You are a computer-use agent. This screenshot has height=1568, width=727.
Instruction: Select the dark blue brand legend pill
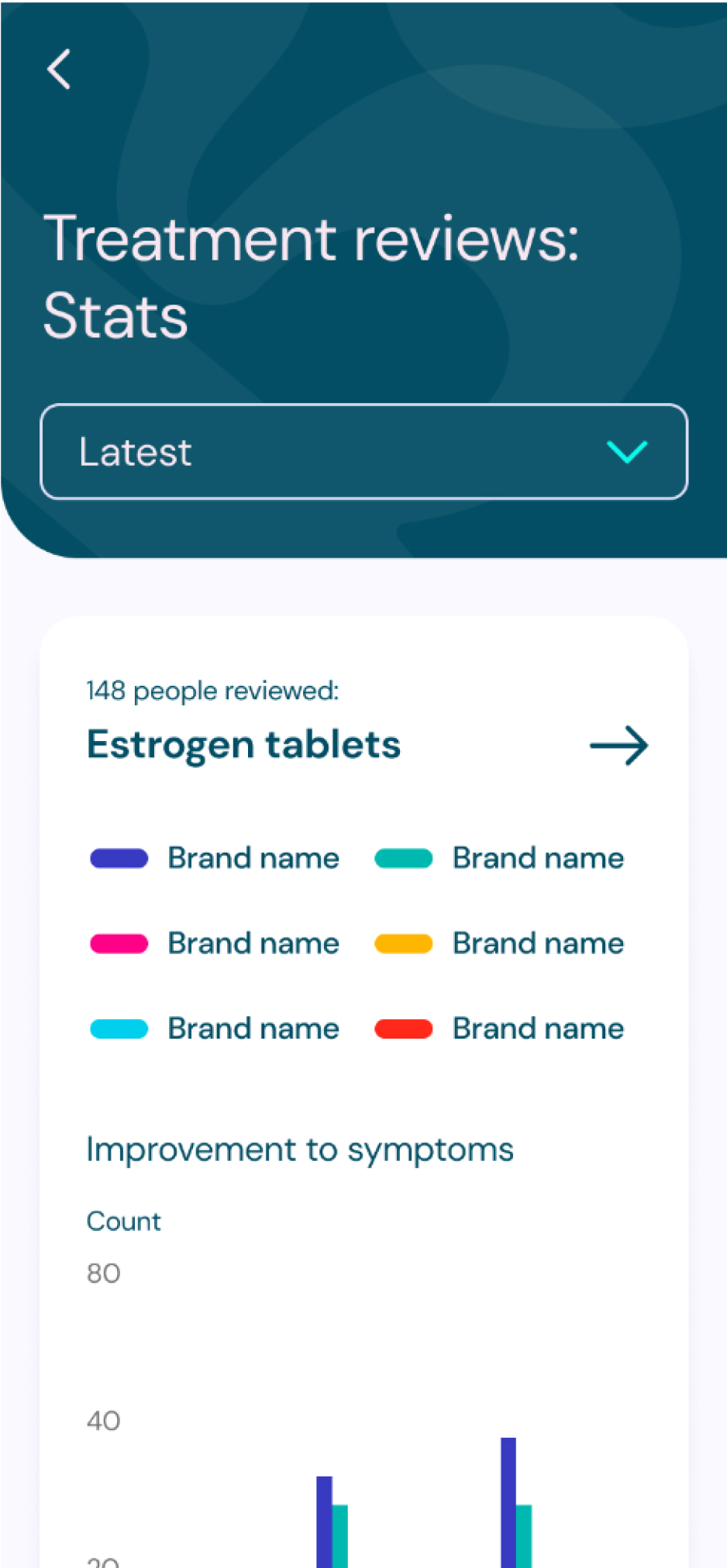[x=119, y=858]
